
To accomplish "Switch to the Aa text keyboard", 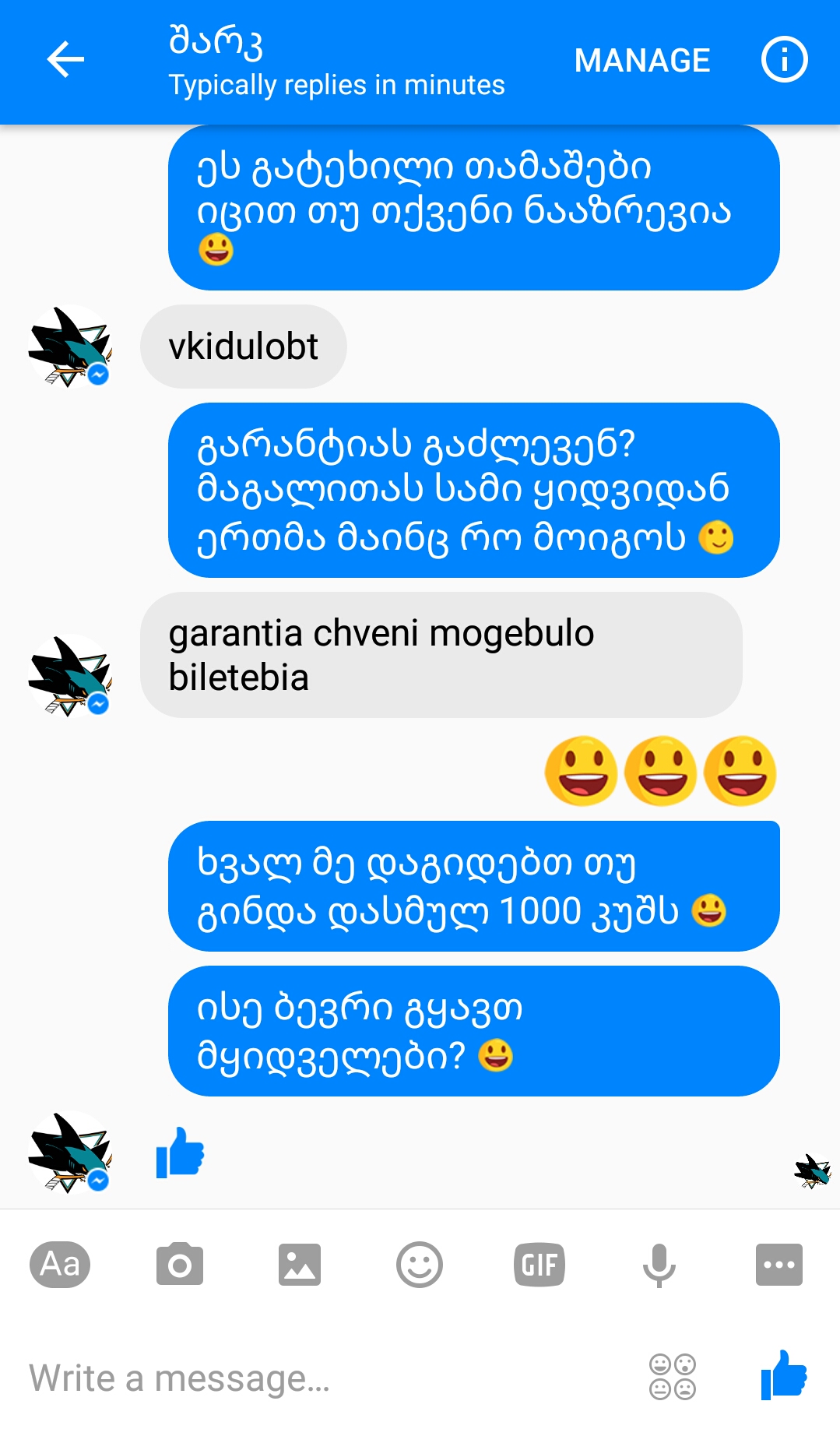I will click(x=60, y=1265).
